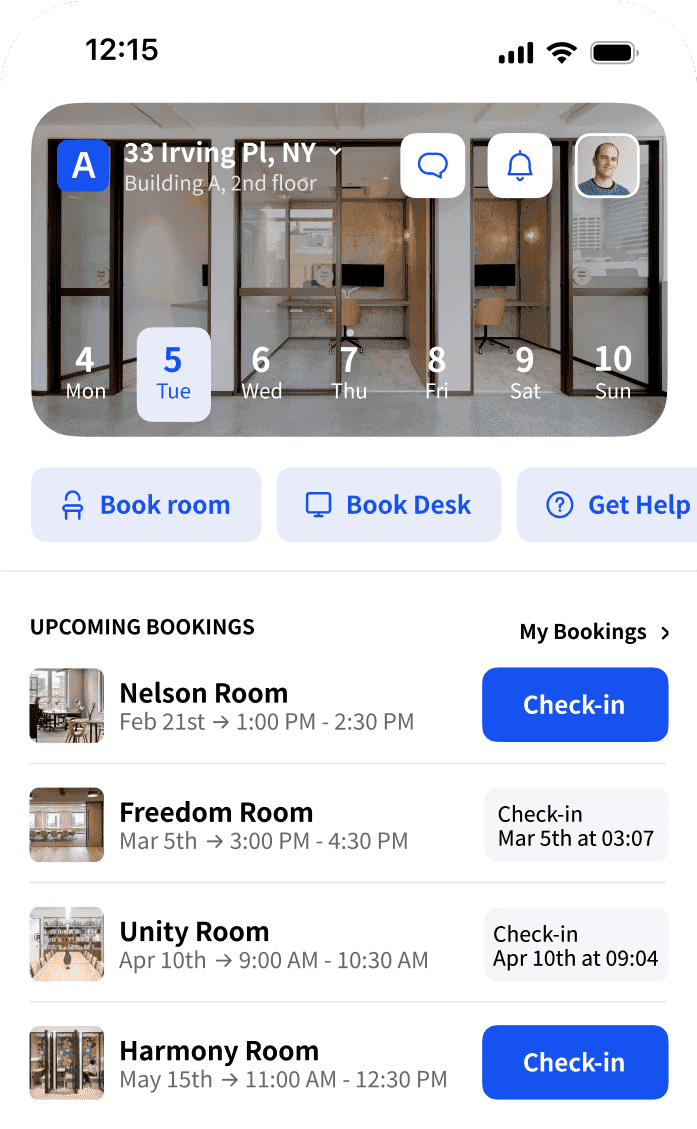Screen dimensions: 697x1129
Task: Select Monday the 4th
Action: 85,373
